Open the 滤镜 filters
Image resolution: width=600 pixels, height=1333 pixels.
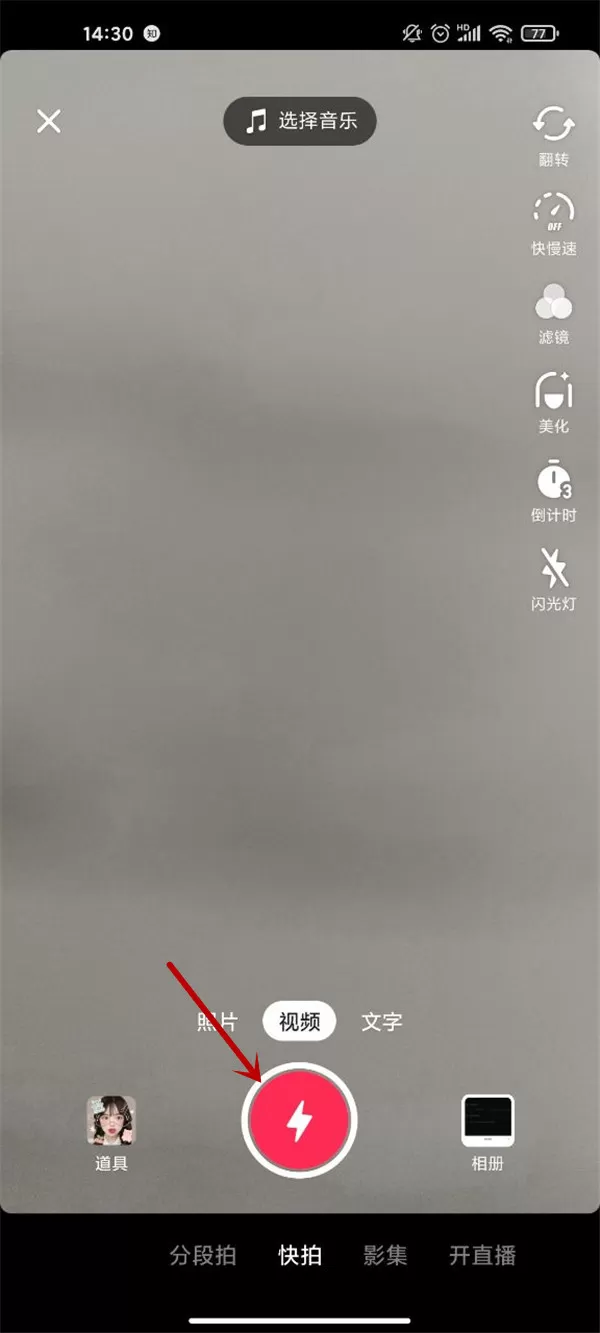pos(553,313)
